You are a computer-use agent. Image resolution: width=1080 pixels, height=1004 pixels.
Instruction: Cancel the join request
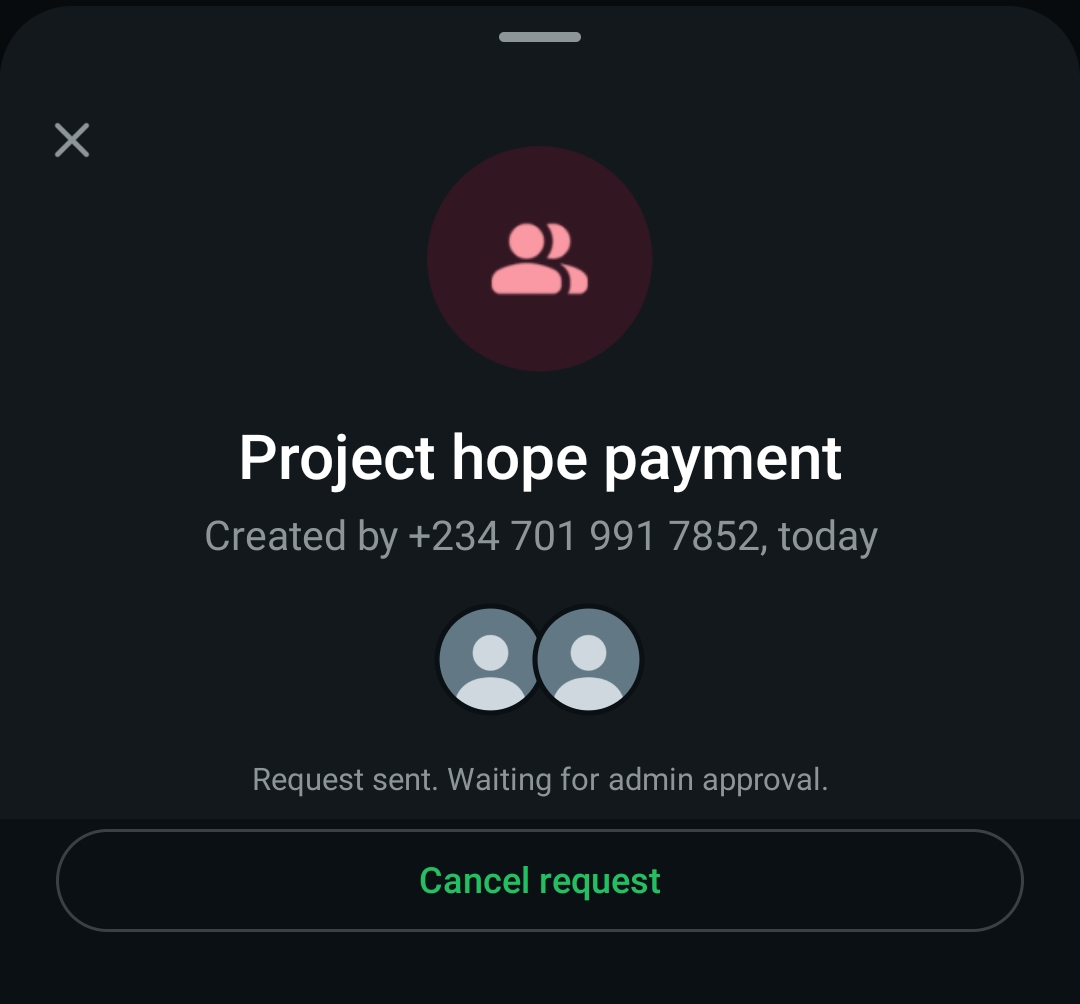pyautogui.click(x=540, y=881)
